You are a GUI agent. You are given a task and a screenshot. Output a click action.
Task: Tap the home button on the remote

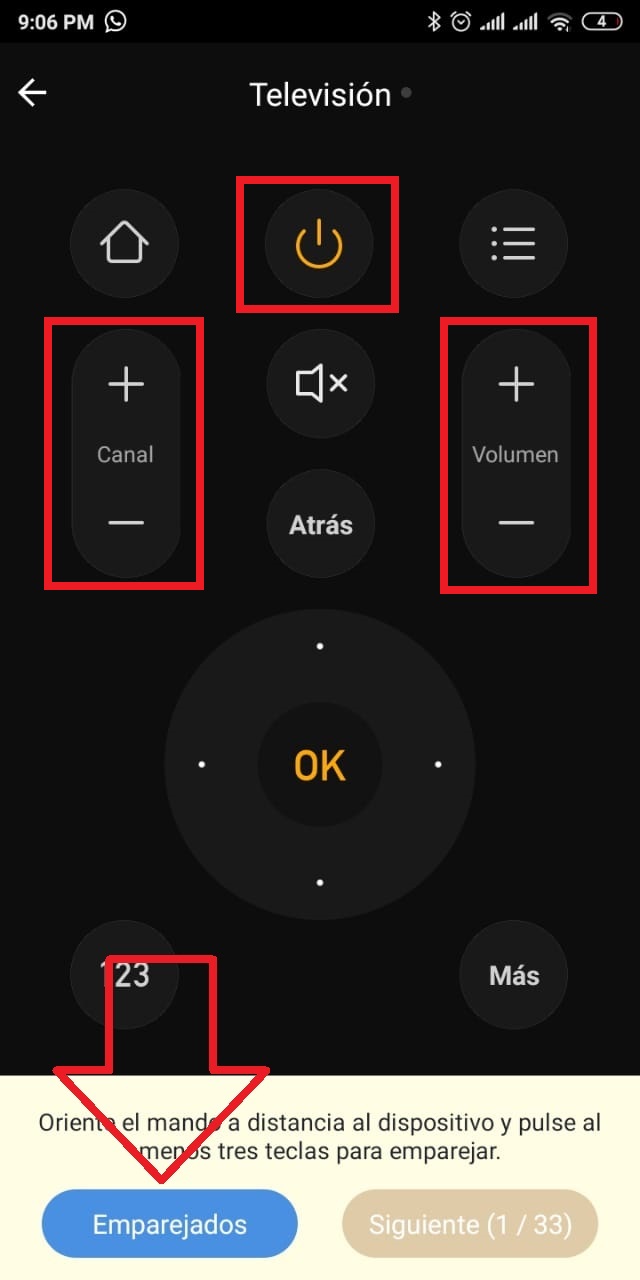(x=124, y=243)
